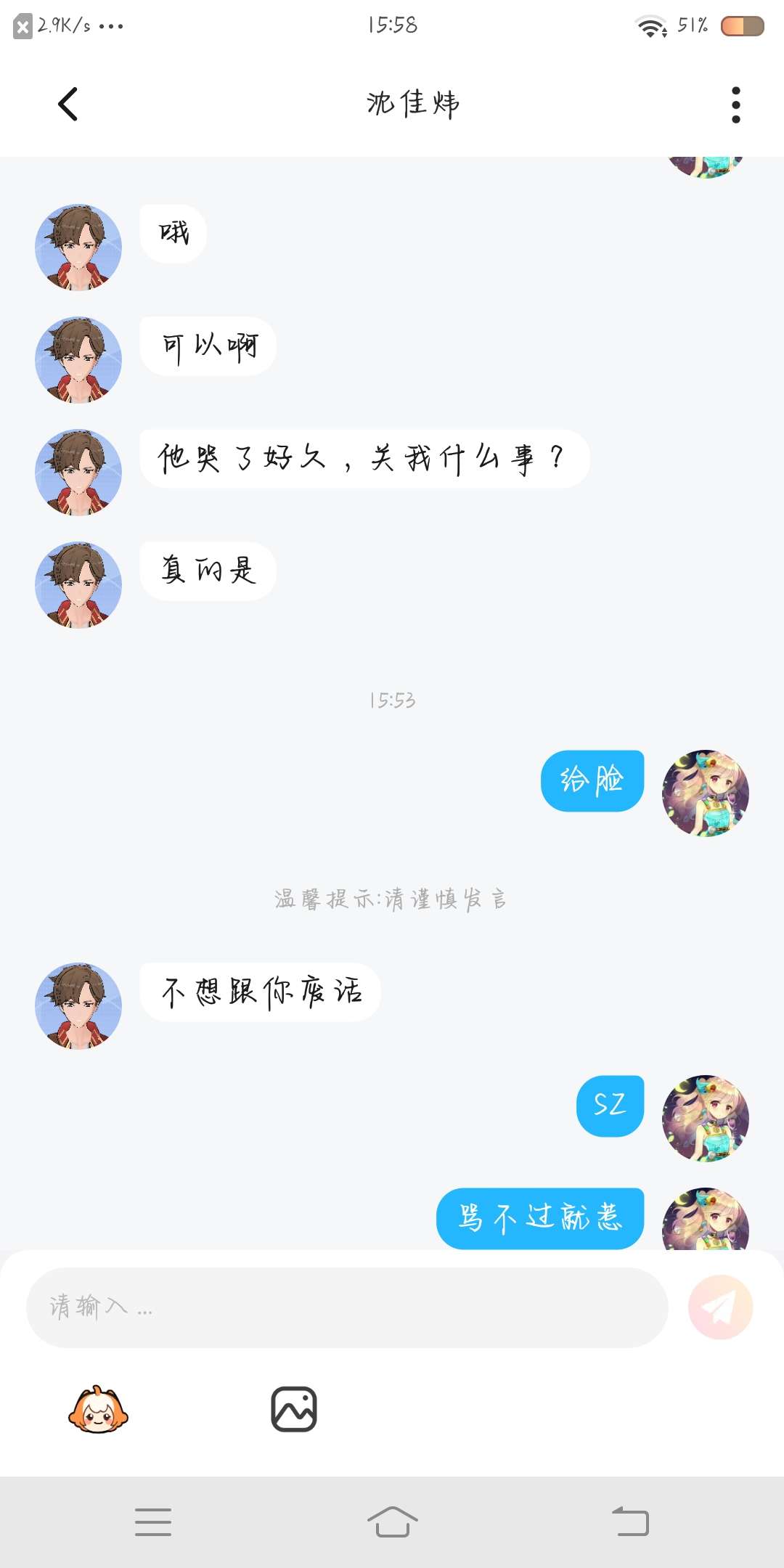
Task: Open the emoji sticker picker
Action: tap(98, 1410)
